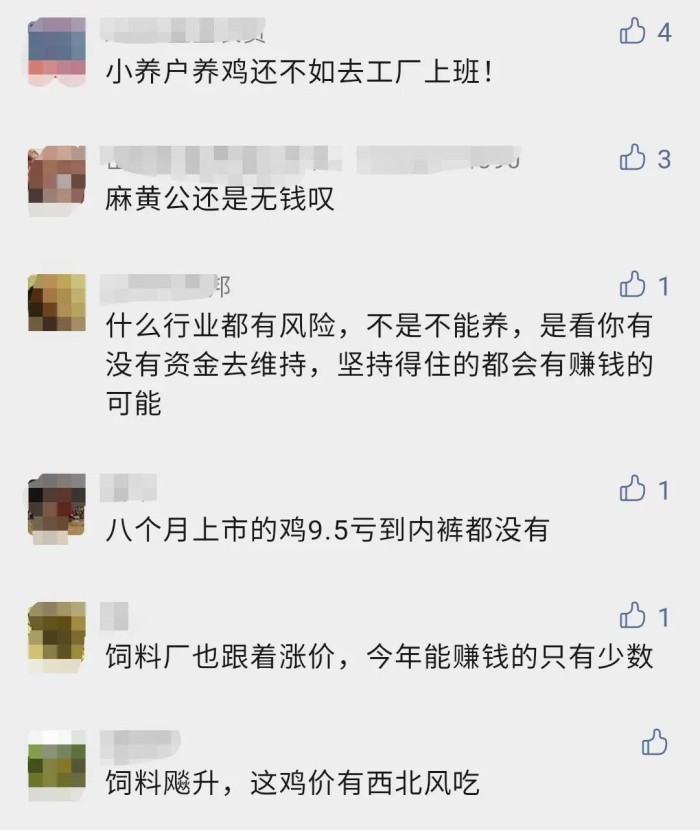Viewport: 700px width, 830px height.
Task: Like the comment 麻黄公还是无钱叹
Action: tap(633, 158)
